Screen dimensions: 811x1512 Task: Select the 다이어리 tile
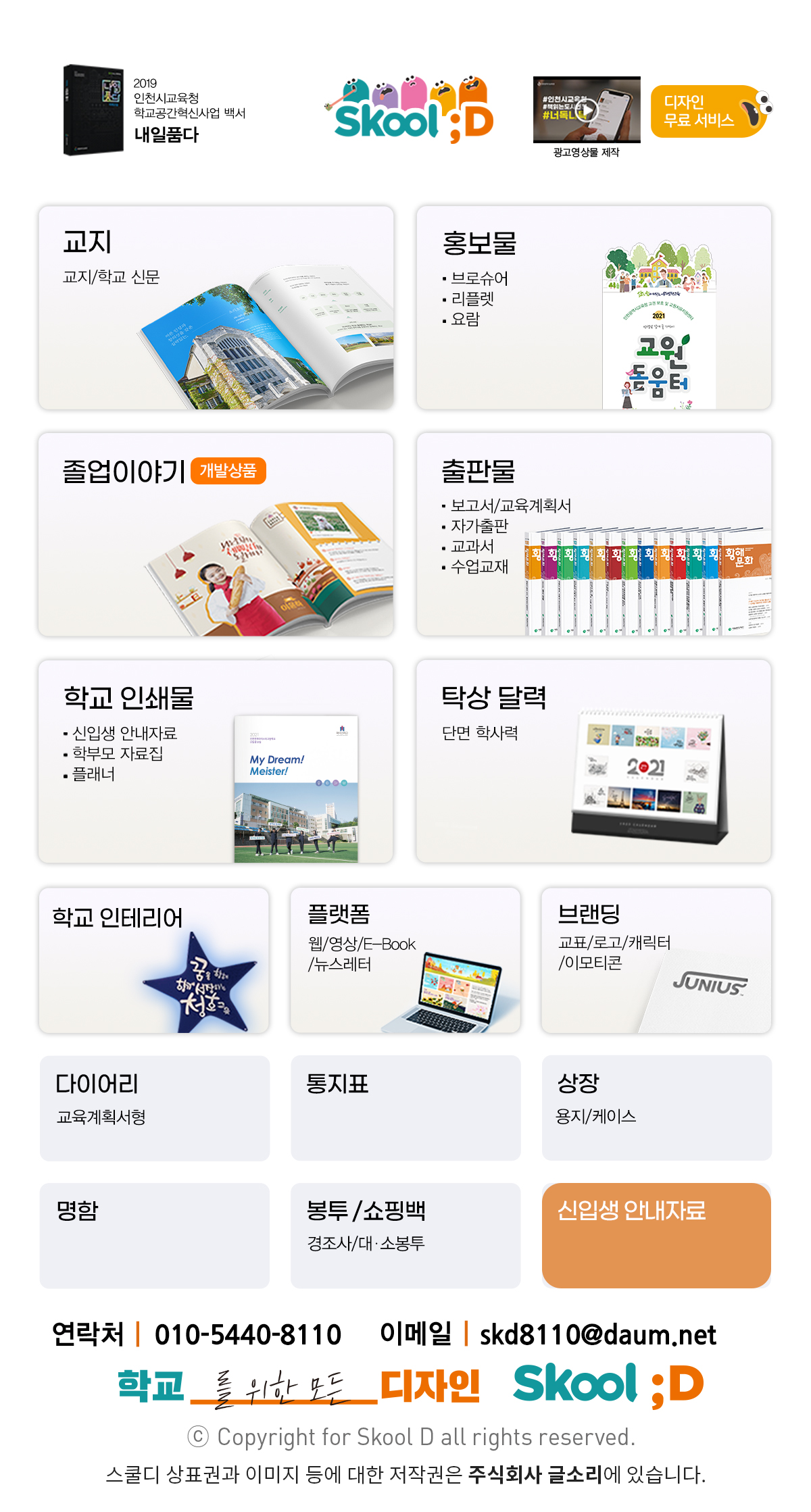154,1108
